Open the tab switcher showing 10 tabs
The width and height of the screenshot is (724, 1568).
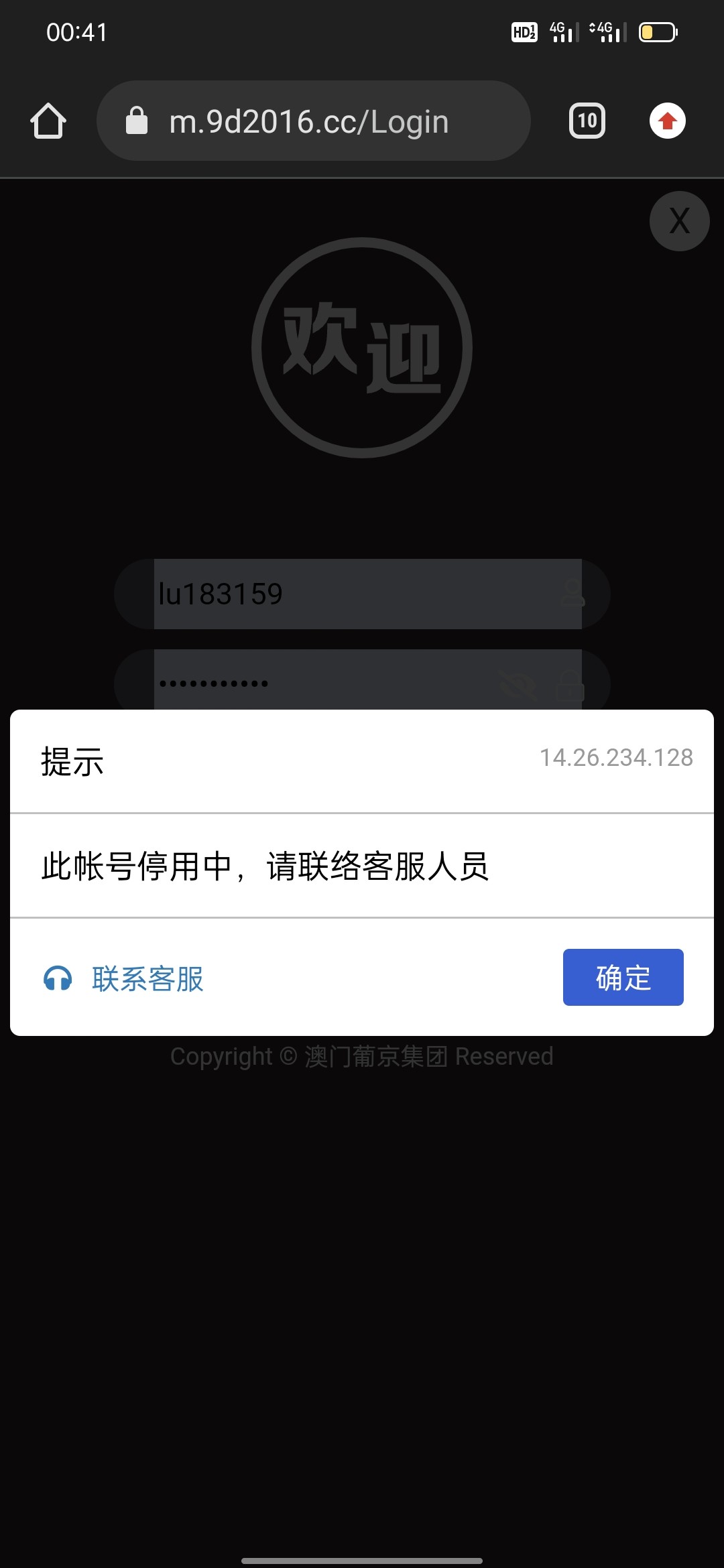pyautogui.click(x=587, y=121)
